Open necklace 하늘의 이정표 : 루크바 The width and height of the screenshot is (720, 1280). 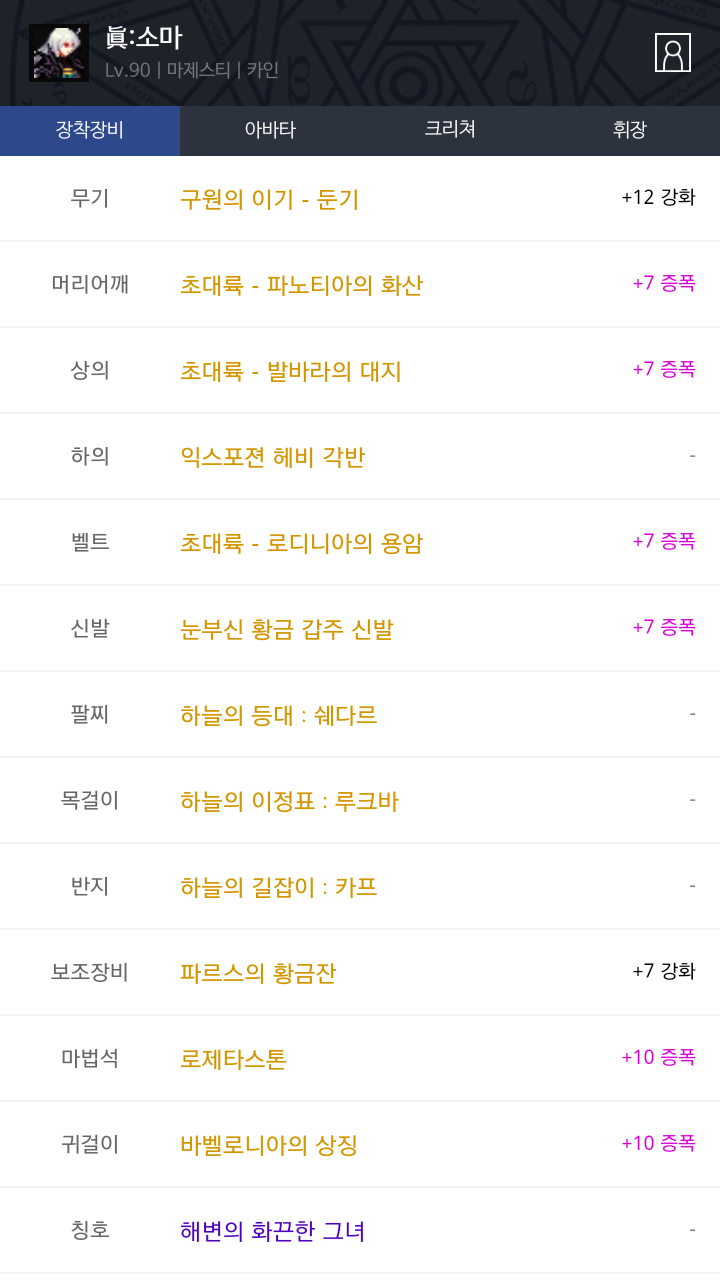click(x=289, y=801)
